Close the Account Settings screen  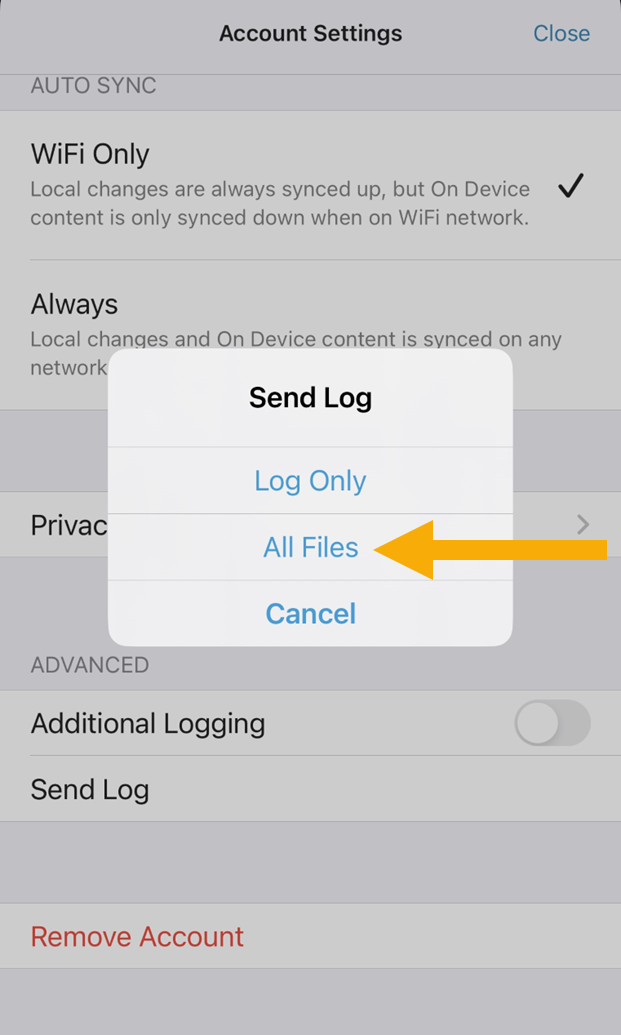pos(561,33)
